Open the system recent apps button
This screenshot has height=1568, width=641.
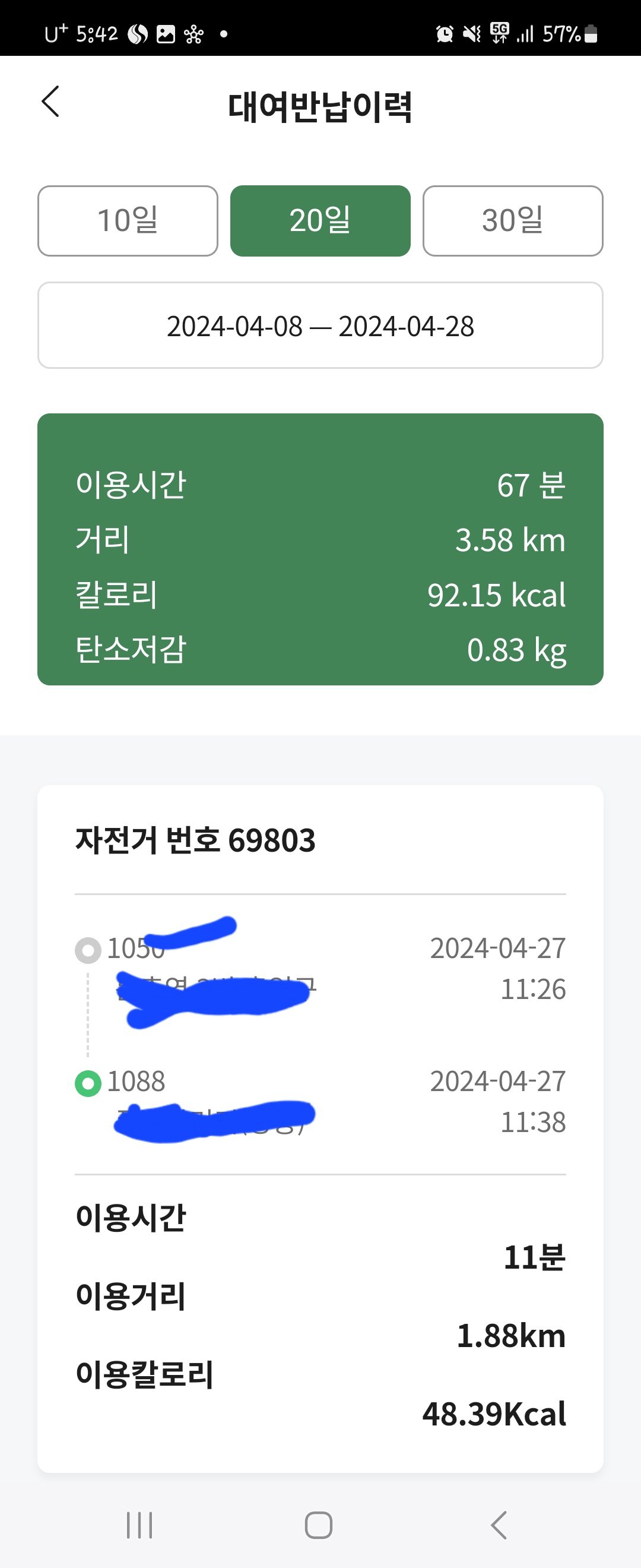(139, 1525)
